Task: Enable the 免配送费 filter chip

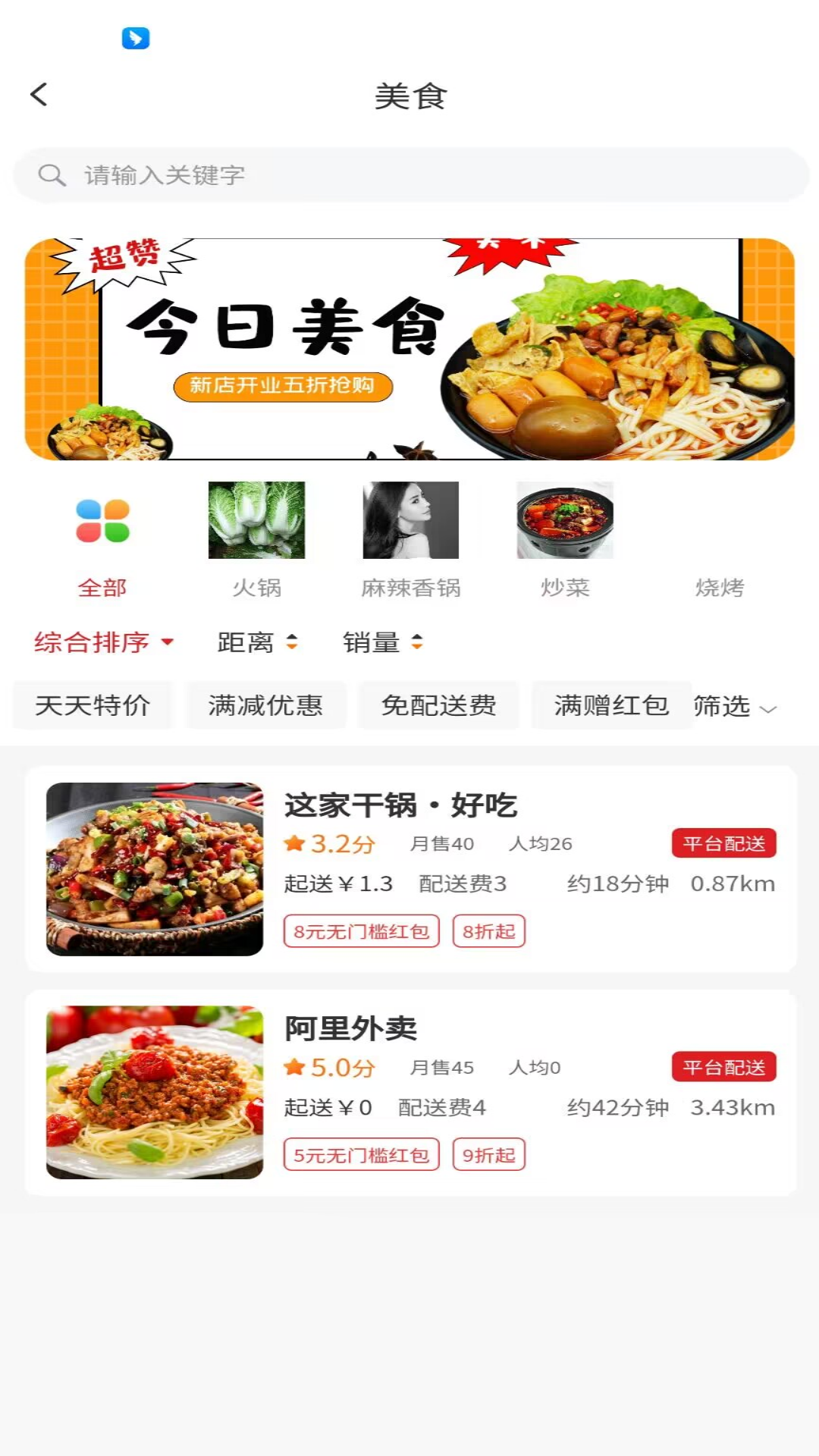Action: (438, 705)
